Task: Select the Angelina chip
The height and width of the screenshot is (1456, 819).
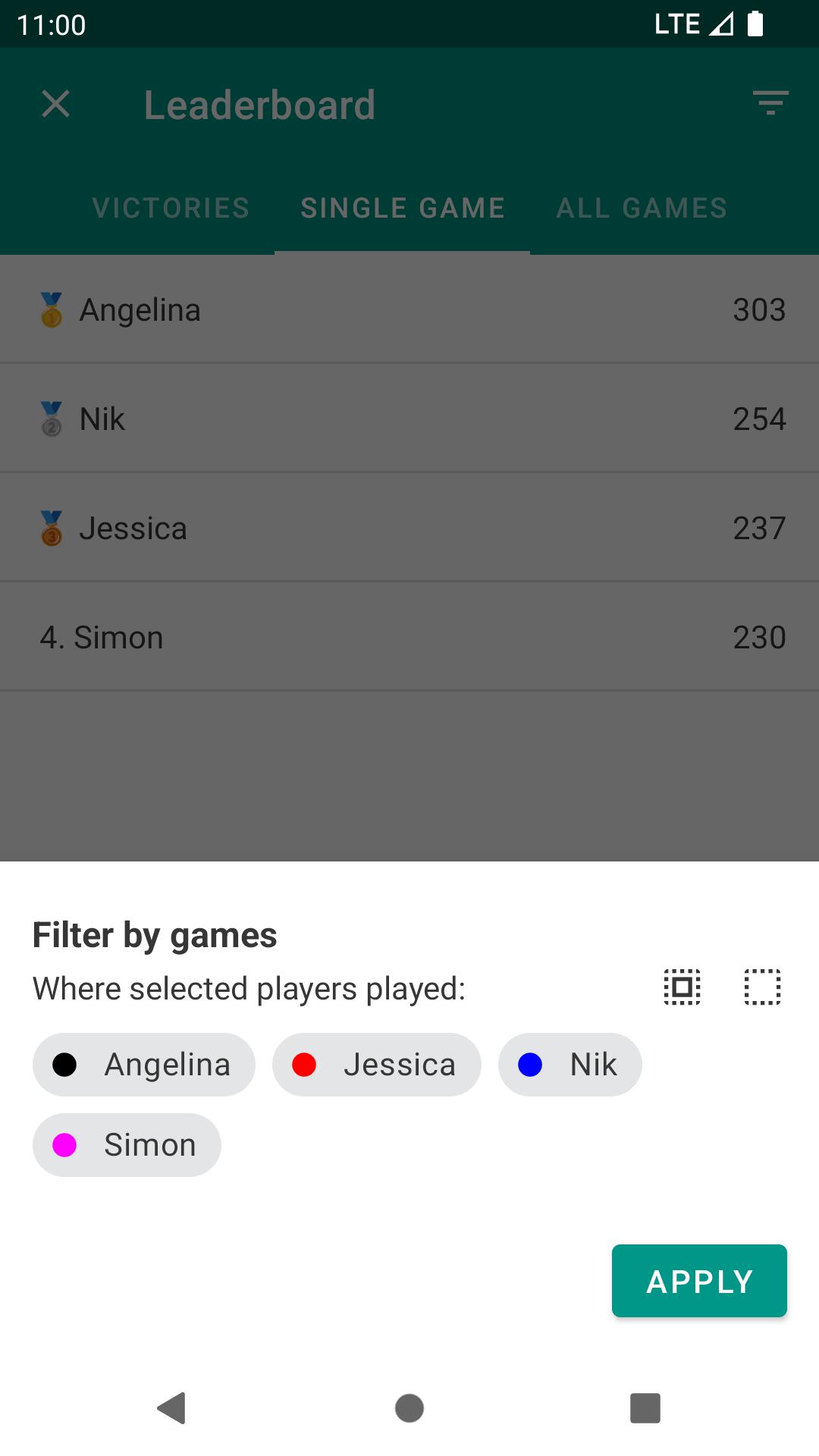Action: click(144, 1065)
